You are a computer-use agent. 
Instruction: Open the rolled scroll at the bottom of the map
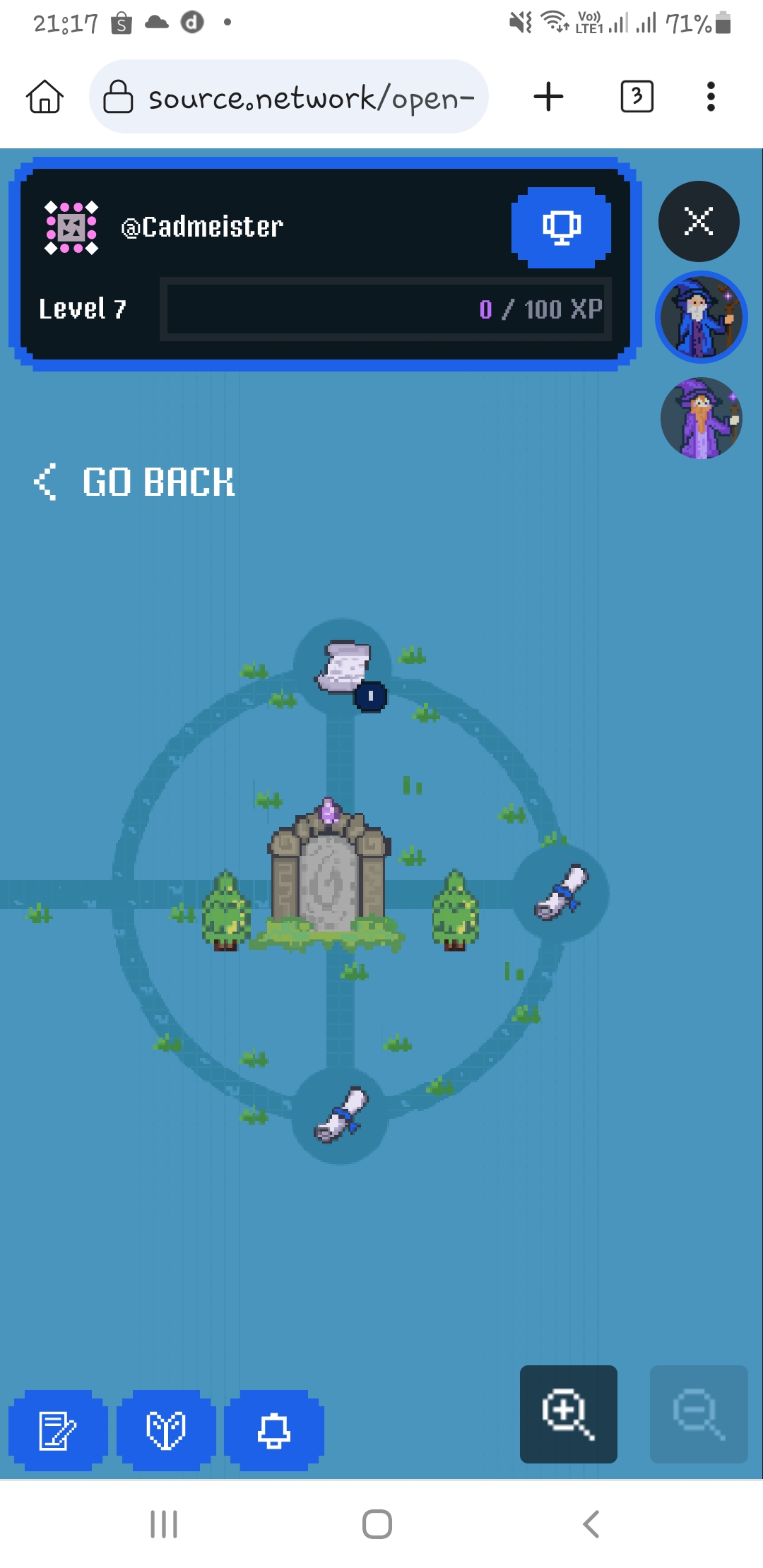click(x=341, y=1115)
